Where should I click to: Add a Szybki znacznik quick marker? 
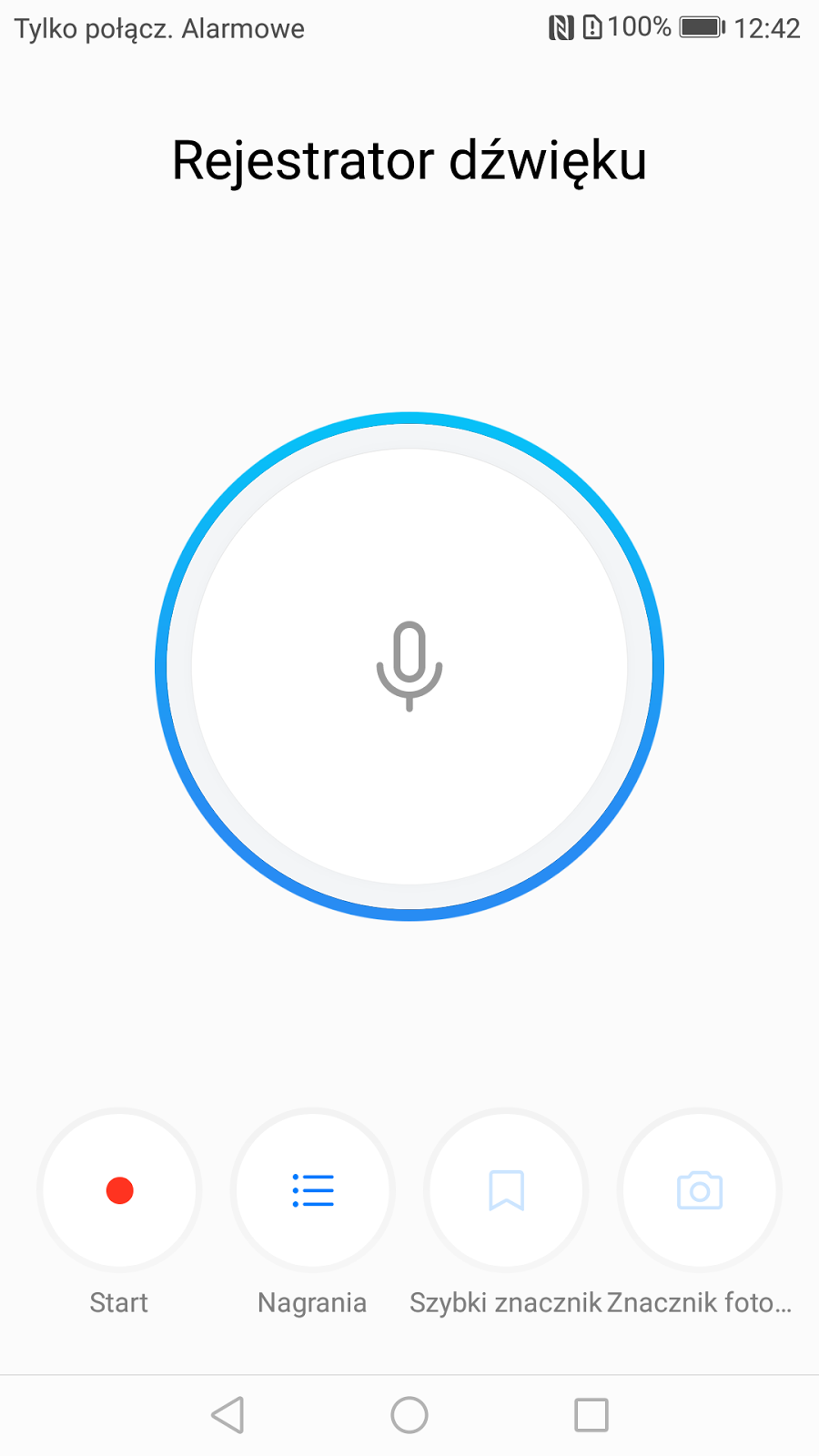coord(506,1190)
